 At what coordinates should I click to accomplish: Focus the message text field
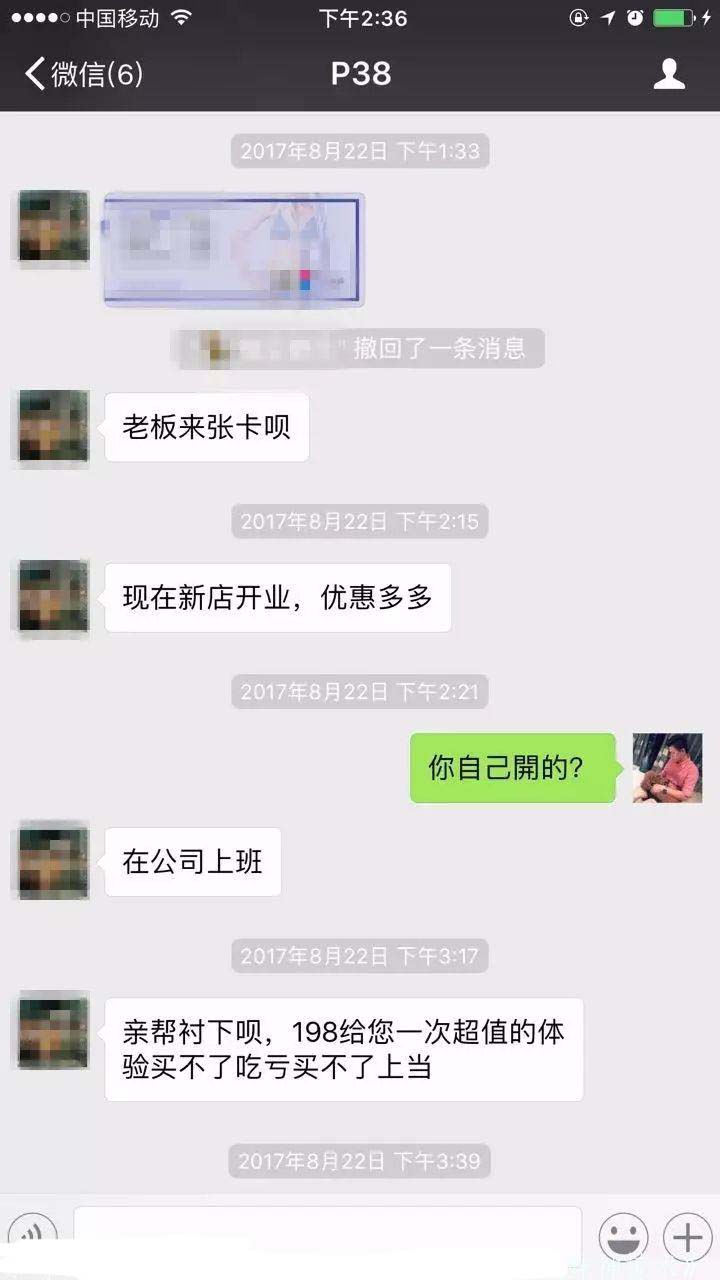[327, 1236]
